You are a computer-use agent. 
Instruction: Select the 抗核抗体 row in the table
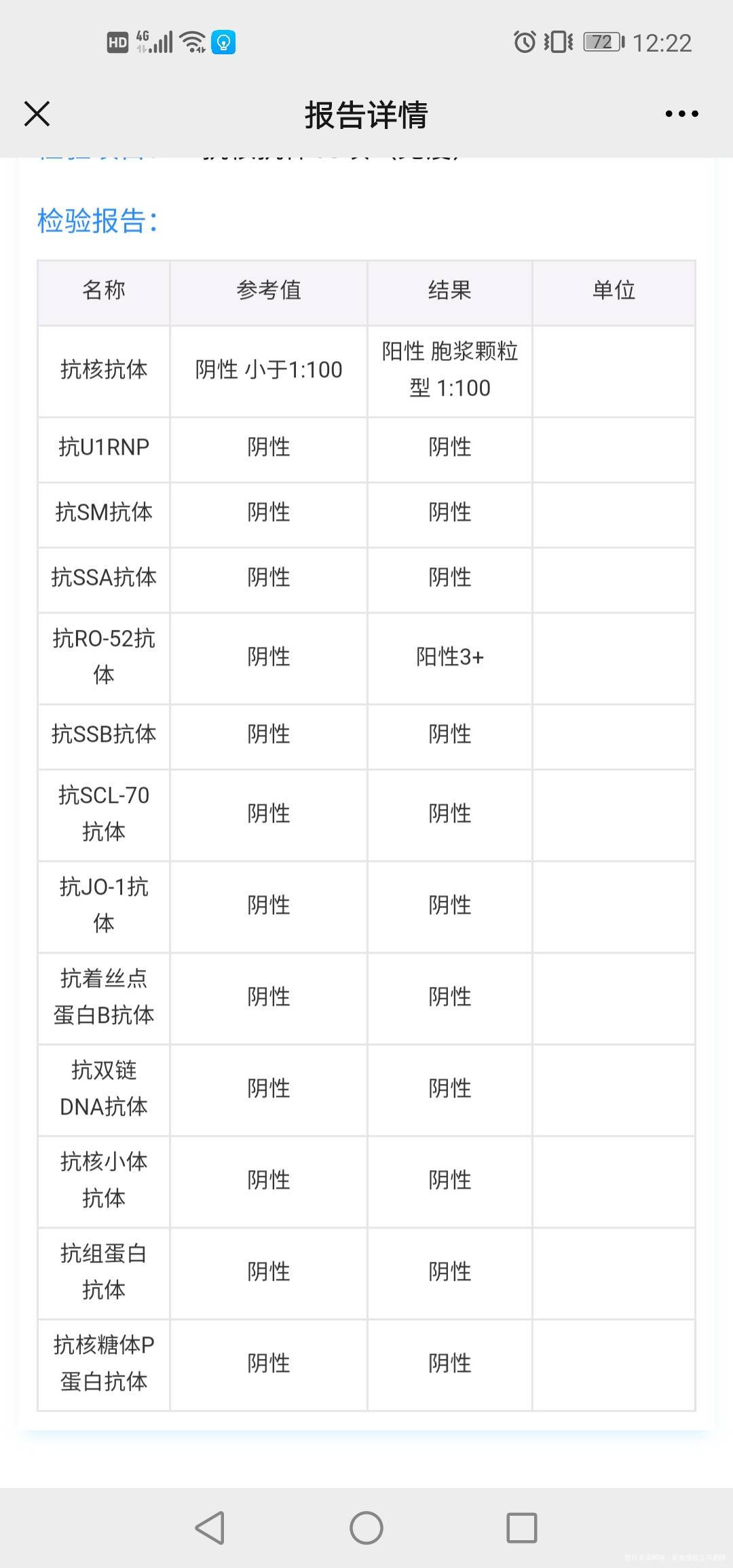(x=102, y=371)
